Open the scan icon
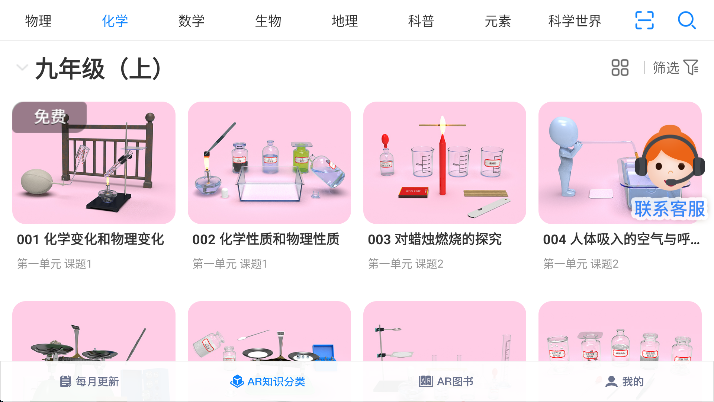The width and height of the screenshot is (714, 402). click(x=645, y=20)
